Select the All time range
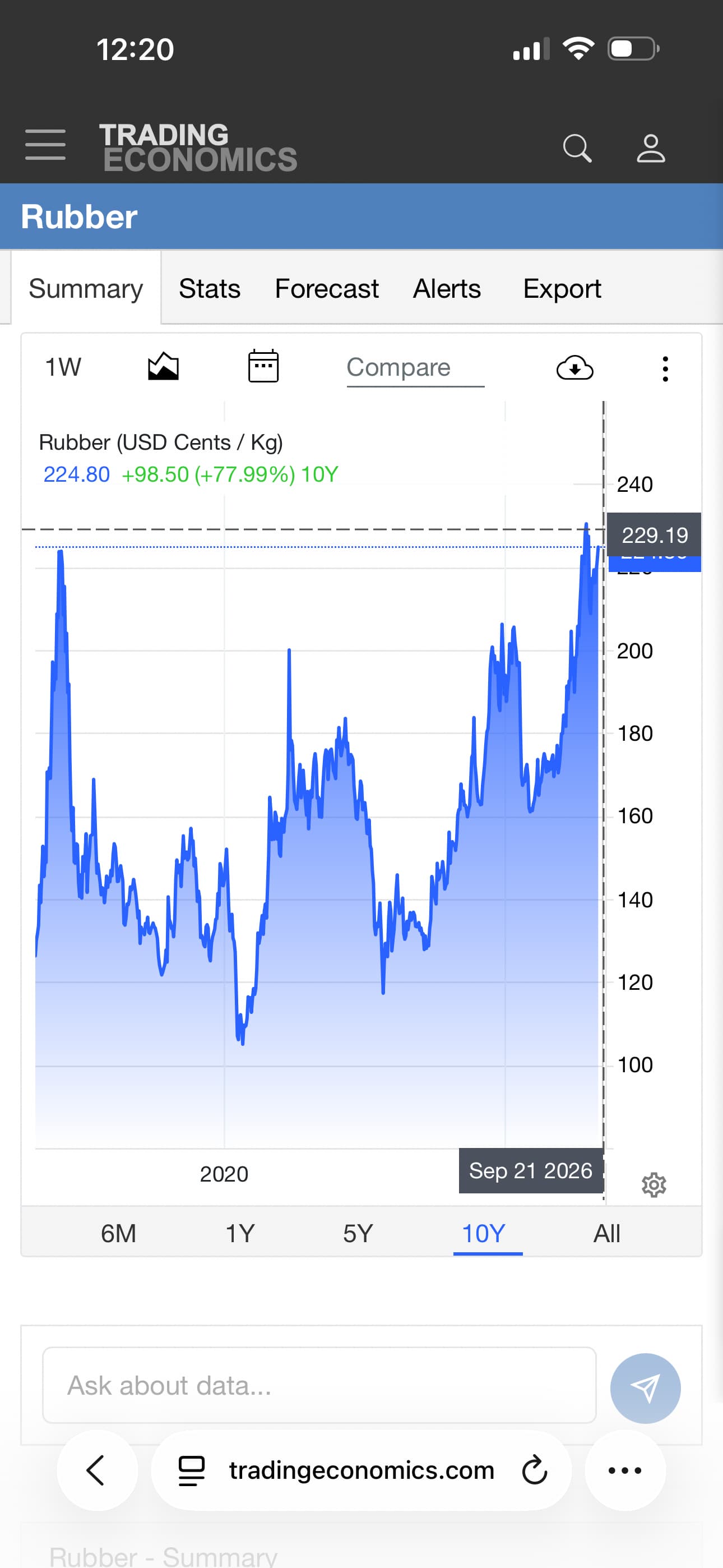 607,1233
